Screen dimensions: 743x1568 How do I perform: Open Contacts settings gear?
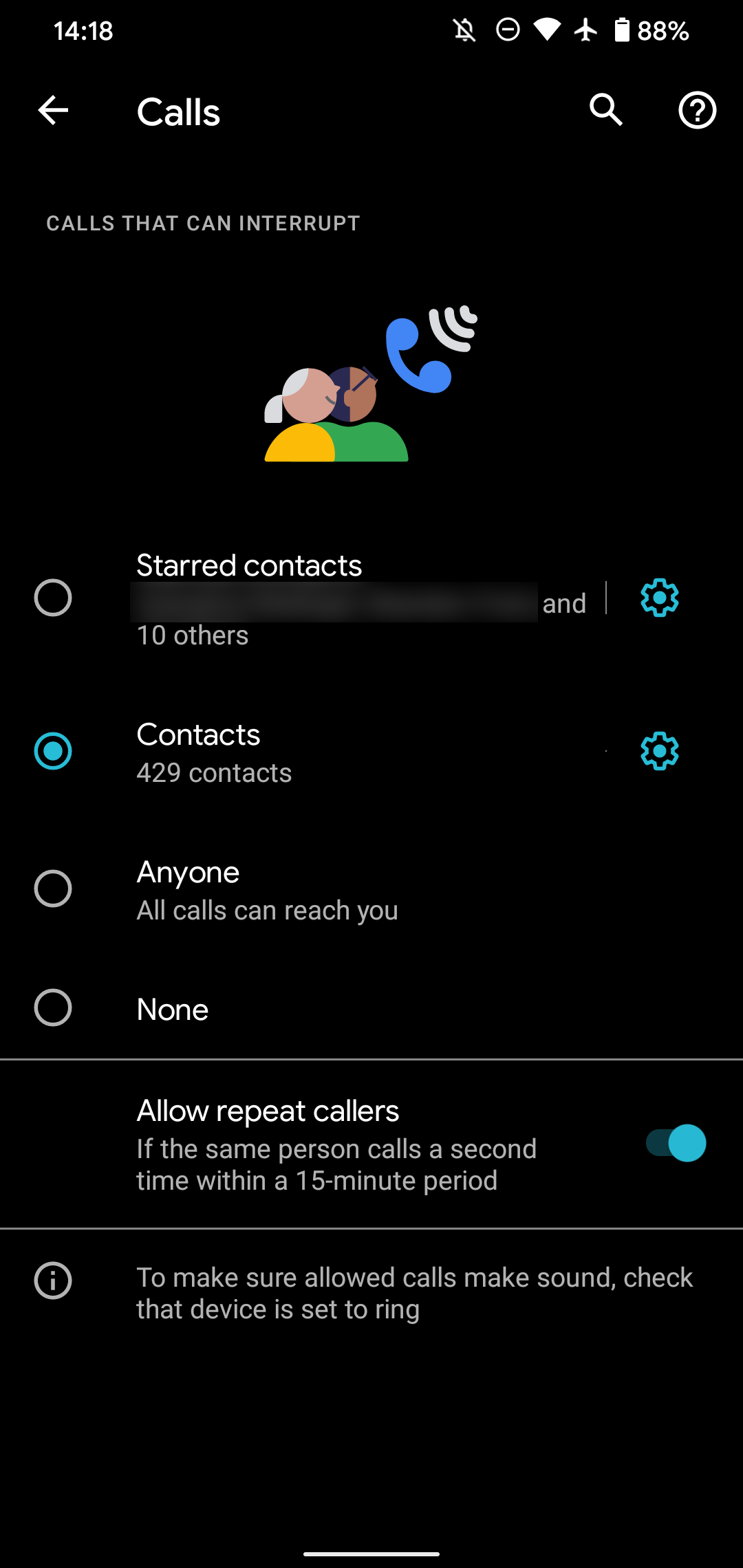coord(658,751)
